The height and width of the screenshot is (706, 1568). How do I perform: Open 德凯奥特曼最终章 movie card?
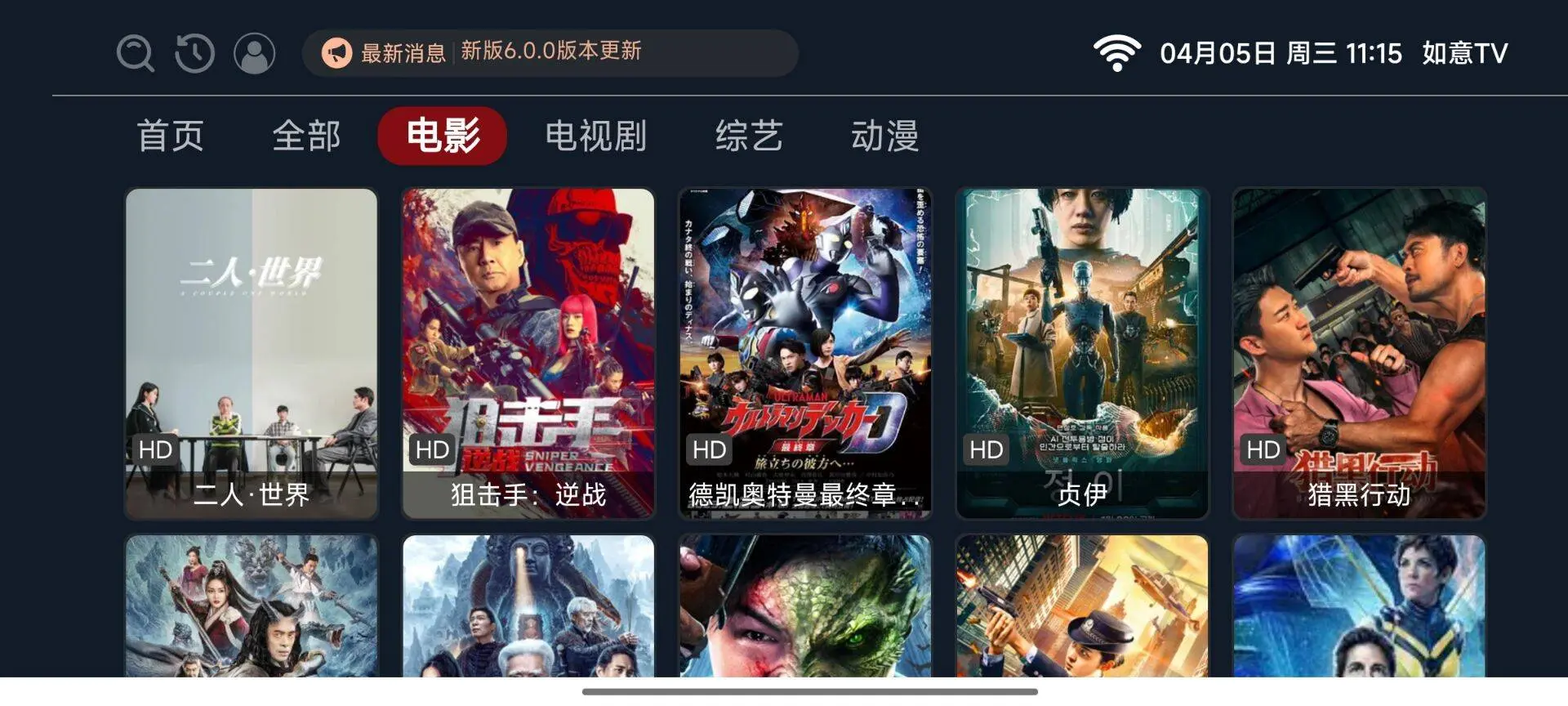click(x=805, y=353)
